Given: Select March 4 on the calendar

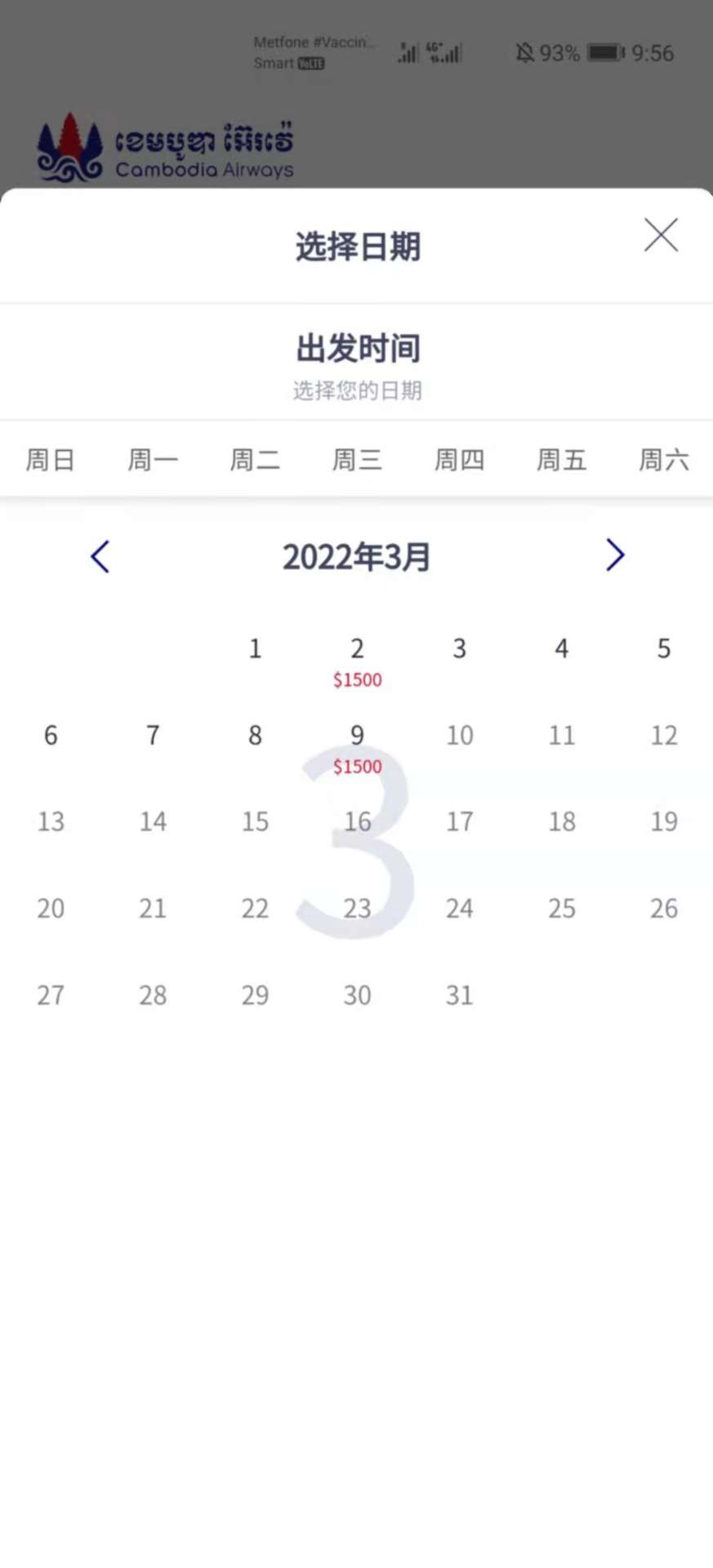Looking at the screenshot, I should [561, 649].
